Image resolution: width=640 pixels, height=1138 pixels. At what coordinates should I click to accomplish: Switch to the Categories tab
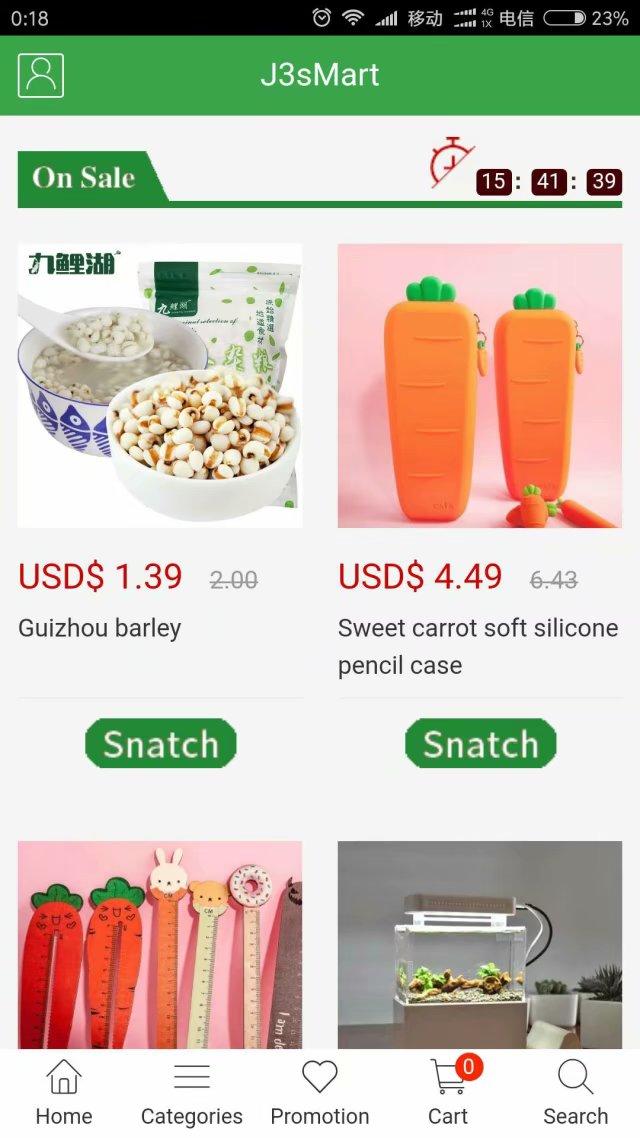[192, 1093]
